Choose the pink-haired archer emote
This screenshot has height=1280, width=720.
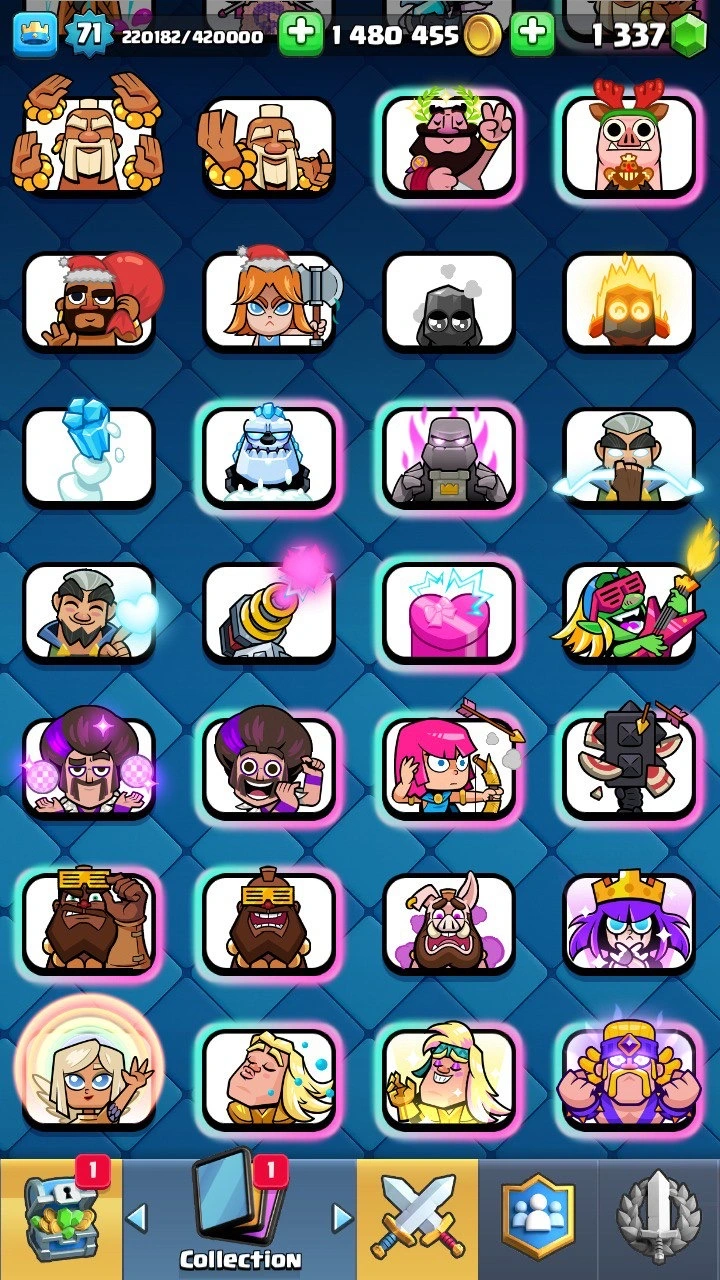tap(448, 766)
